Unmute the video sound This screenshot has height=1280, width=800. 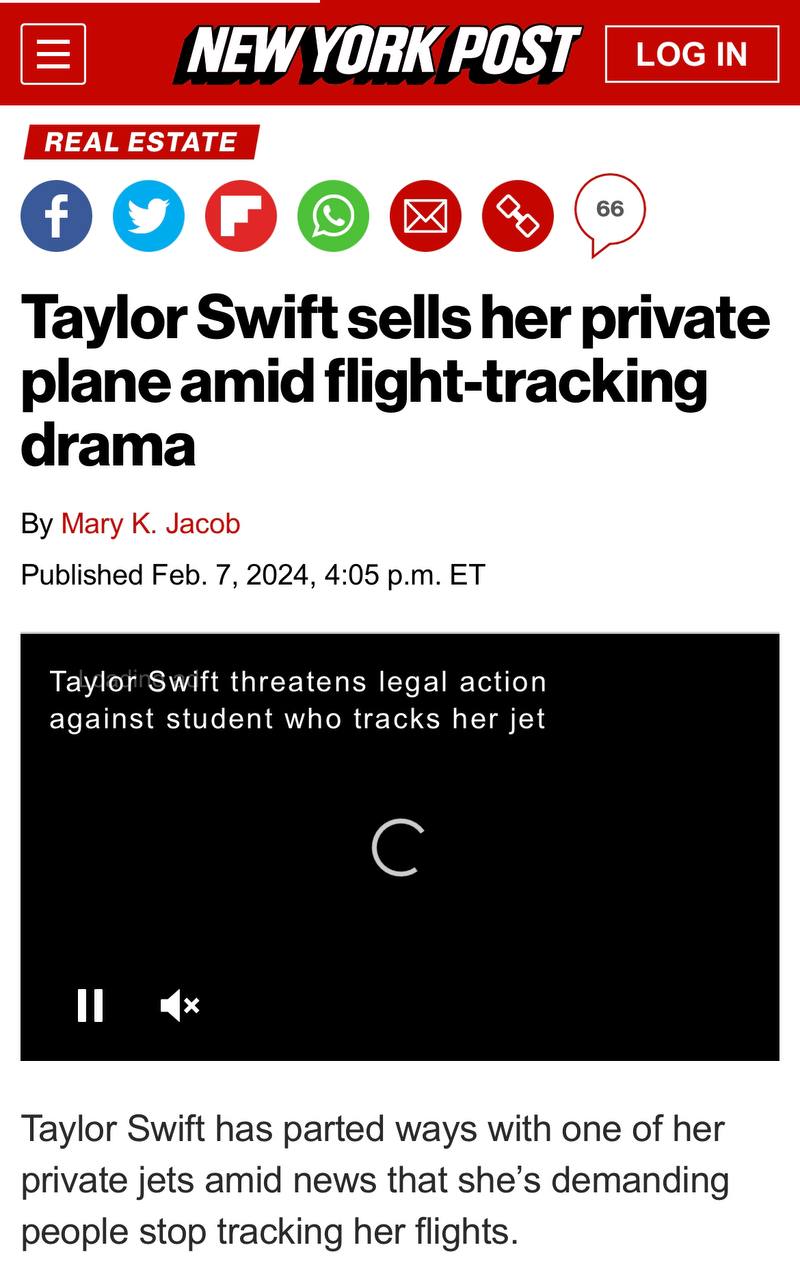click(180, 1005)
